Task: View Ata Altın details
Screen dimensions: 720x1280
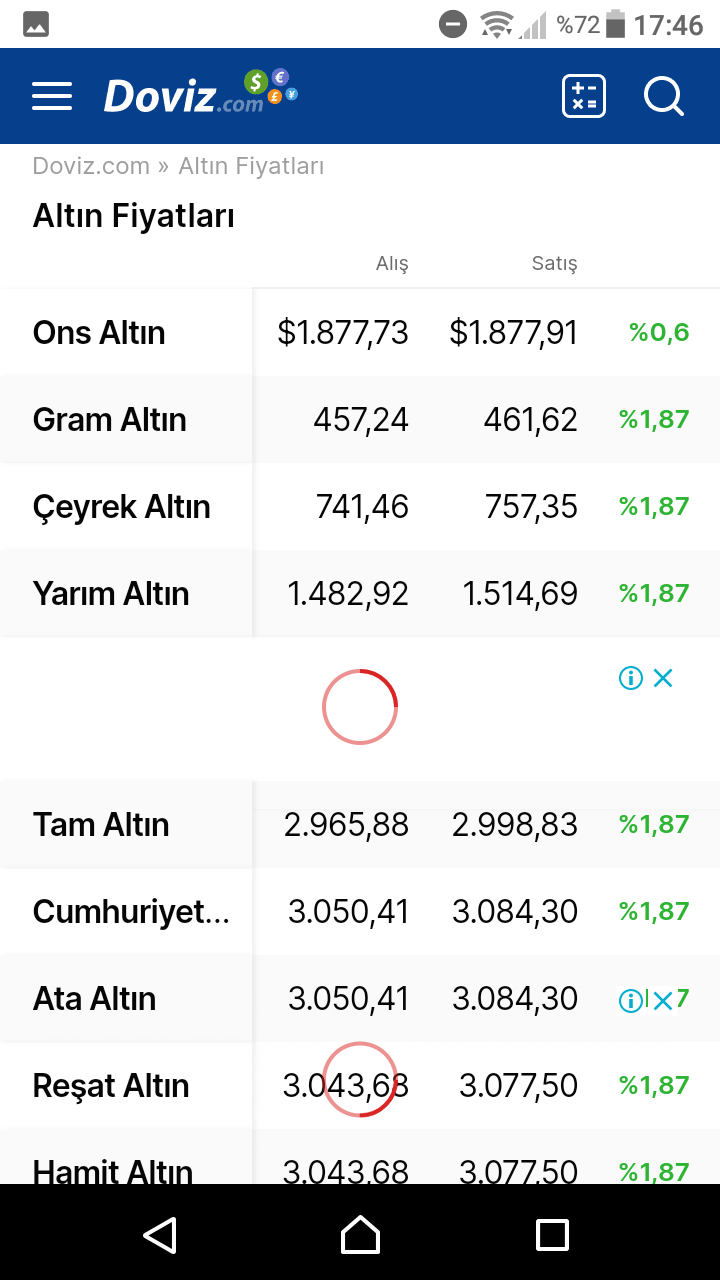Action: click(x=360, y=998)
